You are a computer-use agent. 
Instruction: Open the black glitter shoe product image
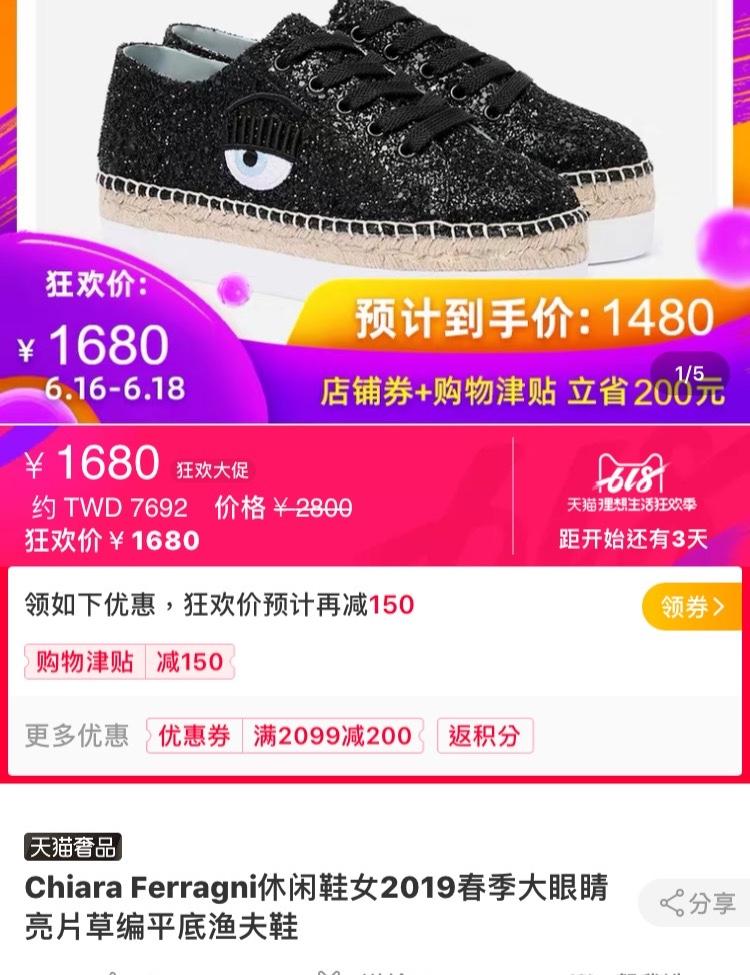pyautogui.click(x=375, y=150)
